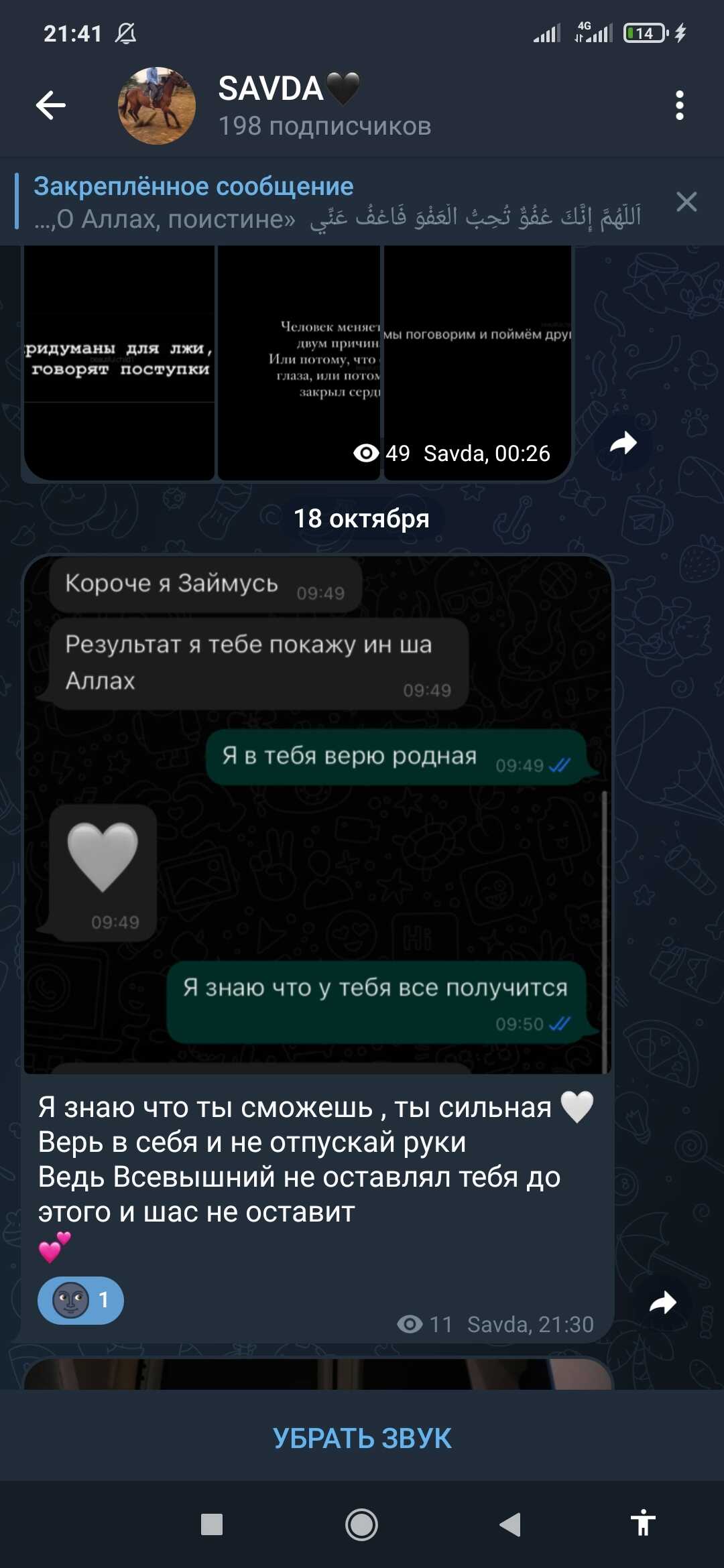Add the moon face reaction
This screenshot has width=724, height=1568.
pyautogui.click(x=80, y=1301)
